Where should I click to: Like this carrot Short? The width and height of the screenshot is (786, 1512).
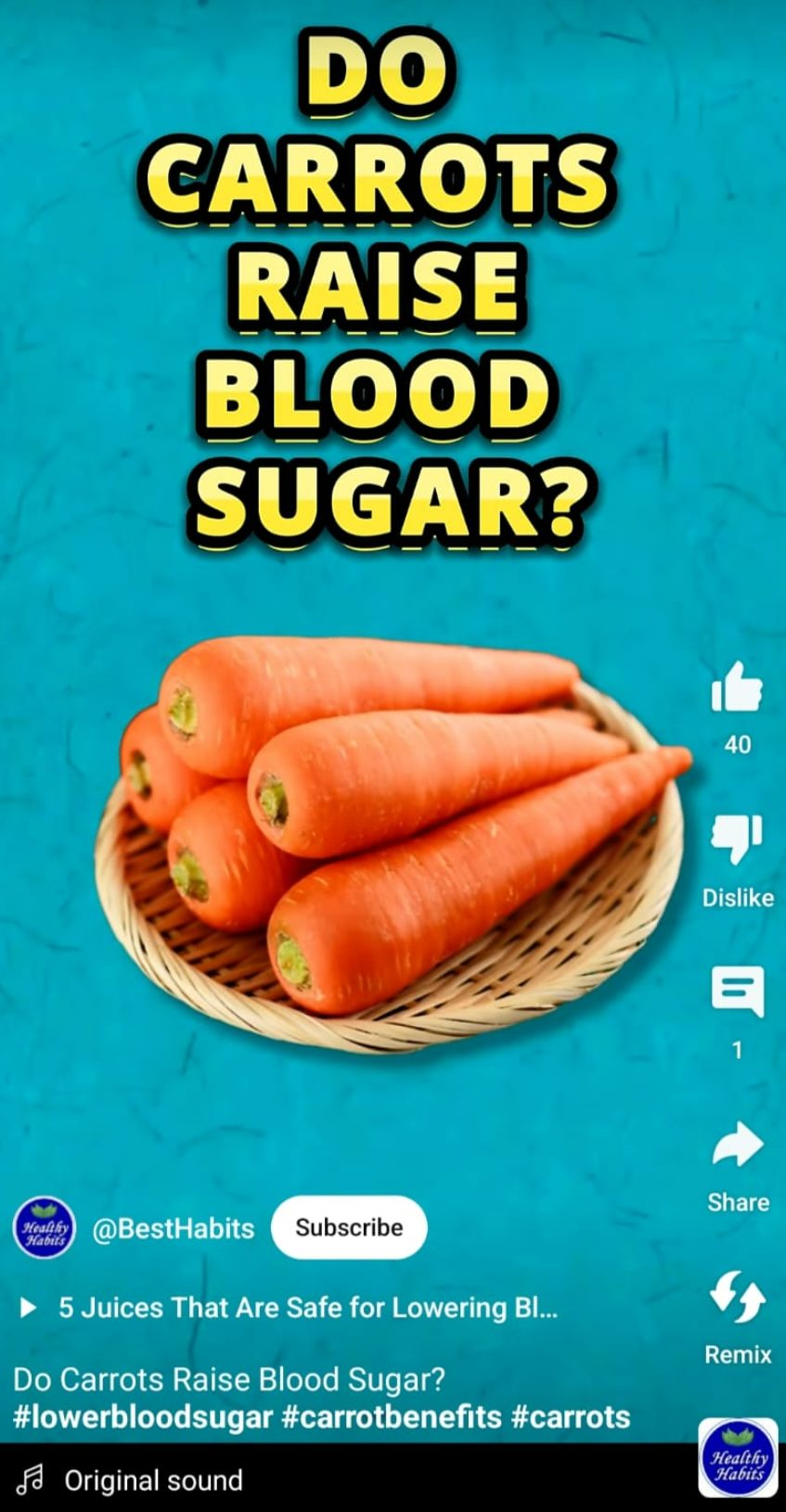(737, 688)
